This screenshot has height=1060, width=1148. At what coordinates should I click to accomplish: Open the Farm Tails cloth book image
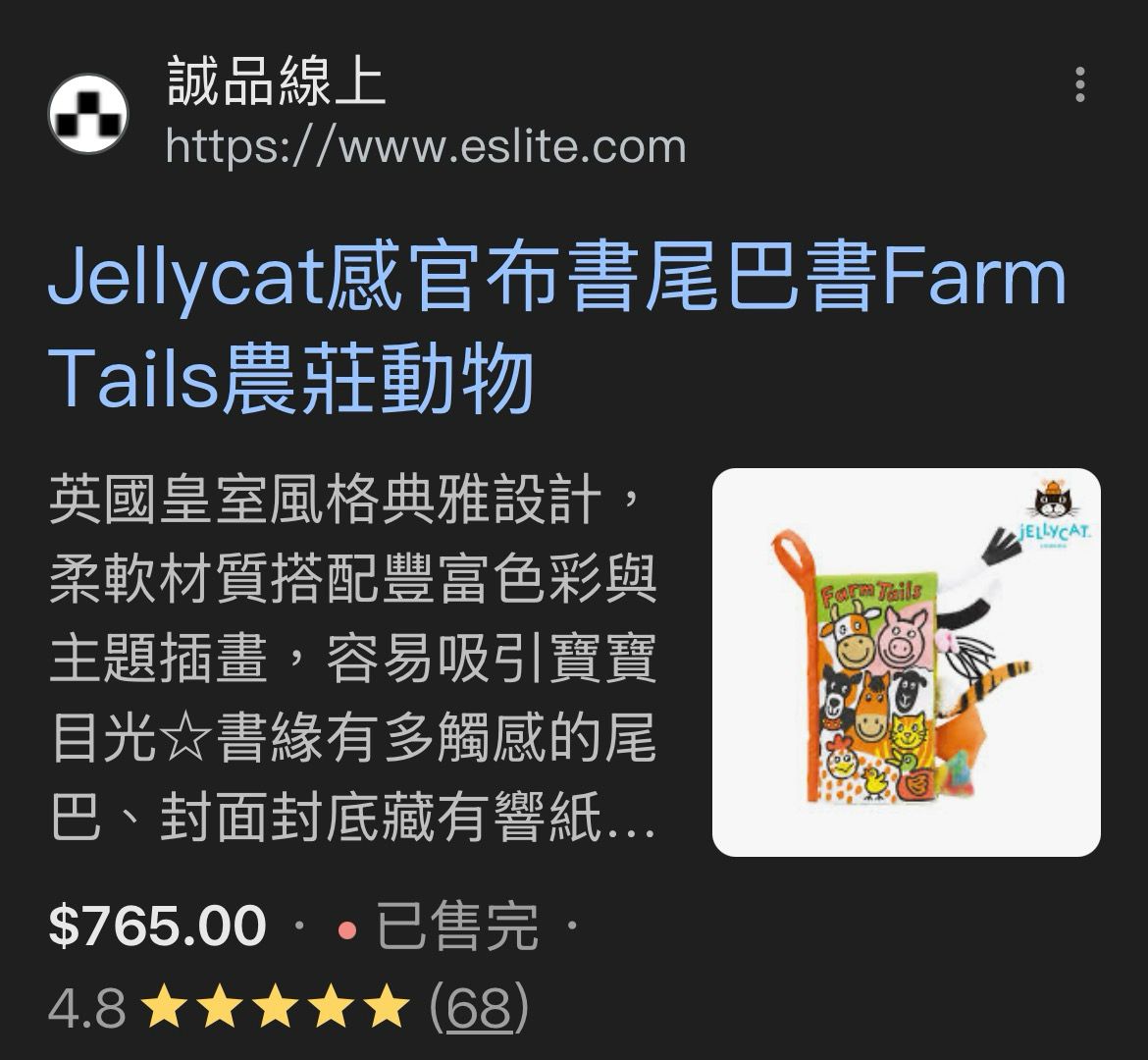pyautogui.click(x=906, y=662)
